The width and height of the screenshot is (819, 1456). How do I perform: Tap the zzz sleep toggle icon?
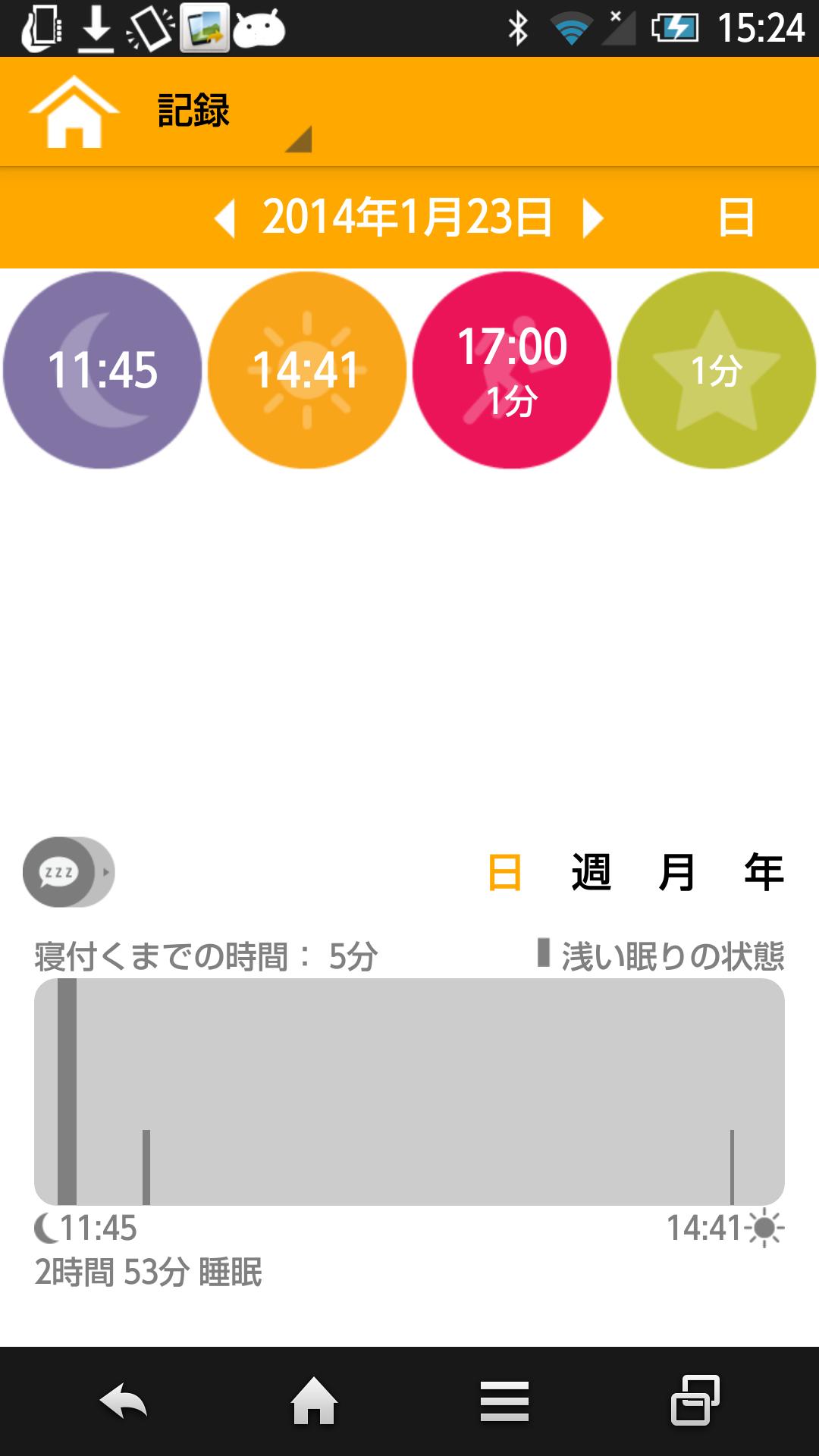click(x=68, y=872)
